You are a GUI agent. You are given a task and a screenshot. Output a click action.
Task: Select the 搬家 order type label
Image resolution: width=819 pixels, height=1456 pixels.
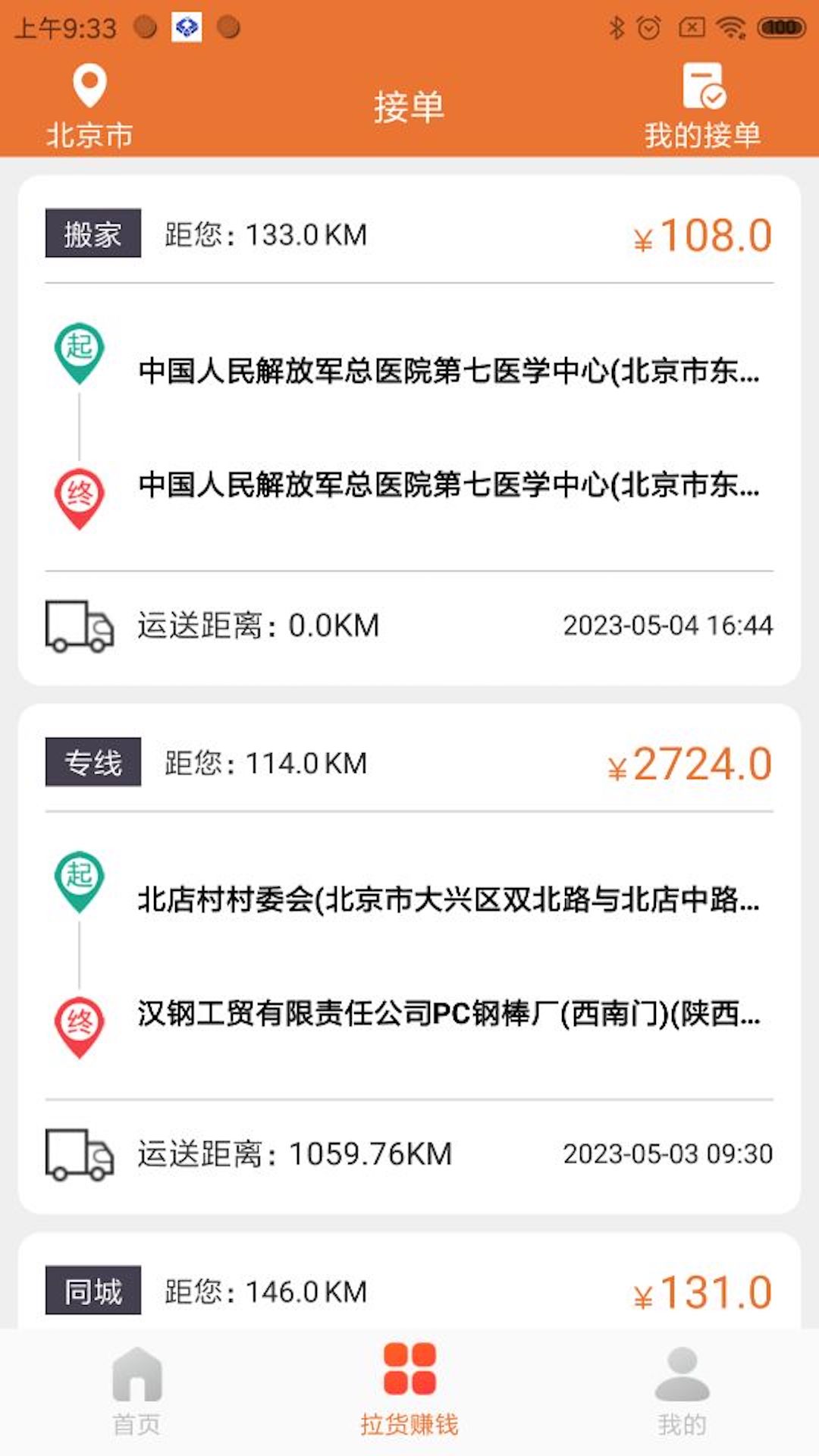tap(94, 234)
